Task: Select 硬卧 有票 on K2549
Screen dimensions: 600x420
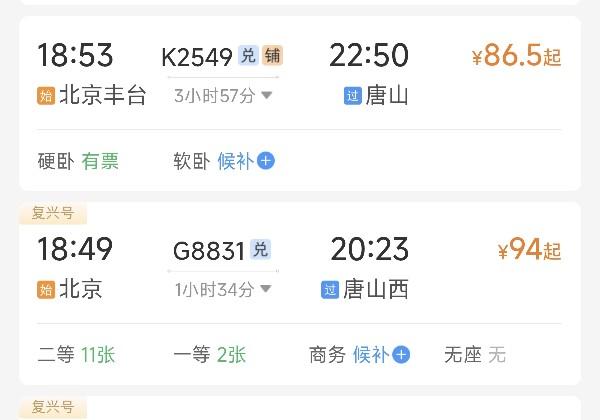Action: click(x=78, y=161)
